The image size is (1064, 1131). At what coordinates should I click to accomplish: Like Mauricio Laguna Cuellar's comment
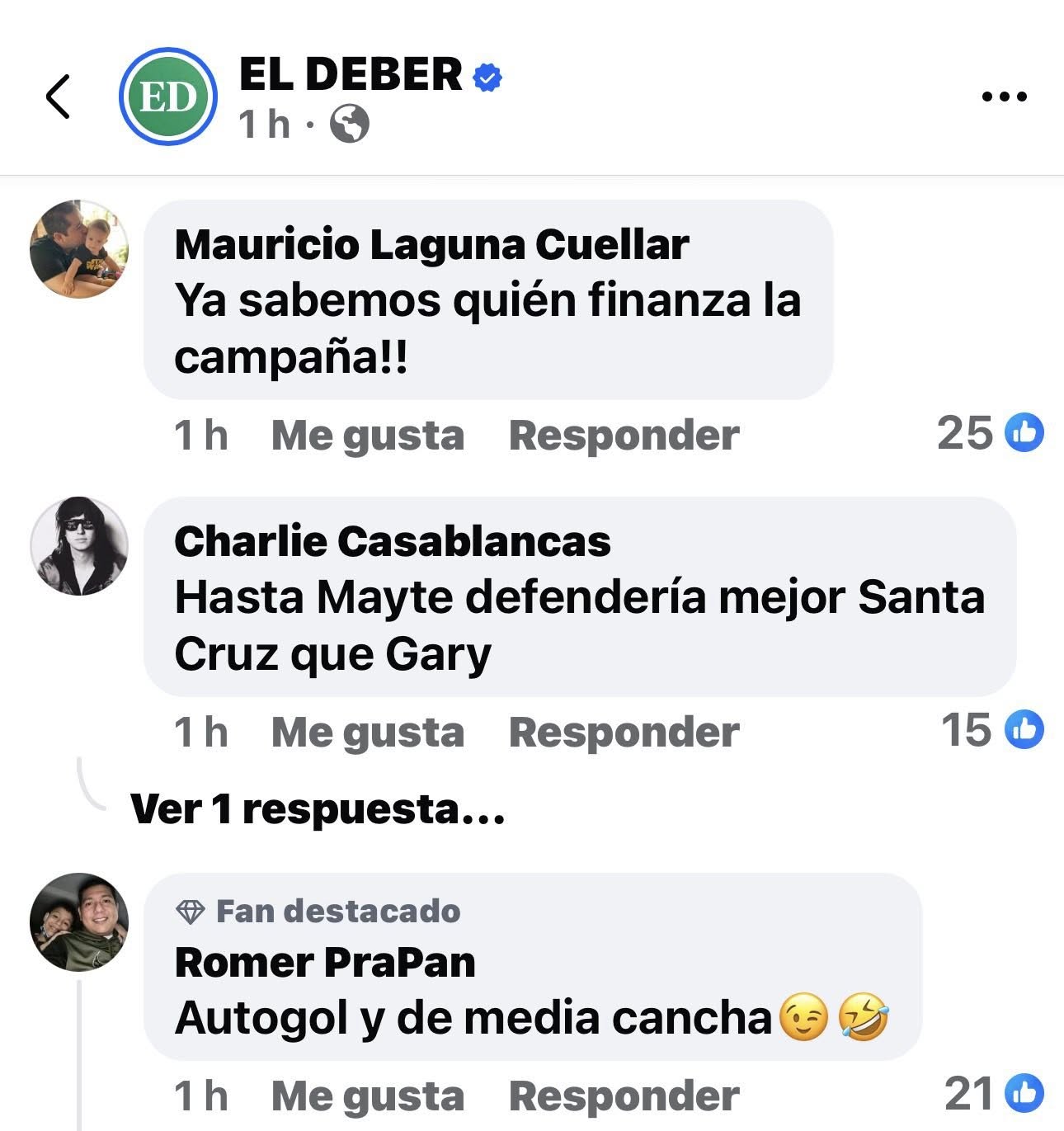pyautogui.click(x=367, y=436)
